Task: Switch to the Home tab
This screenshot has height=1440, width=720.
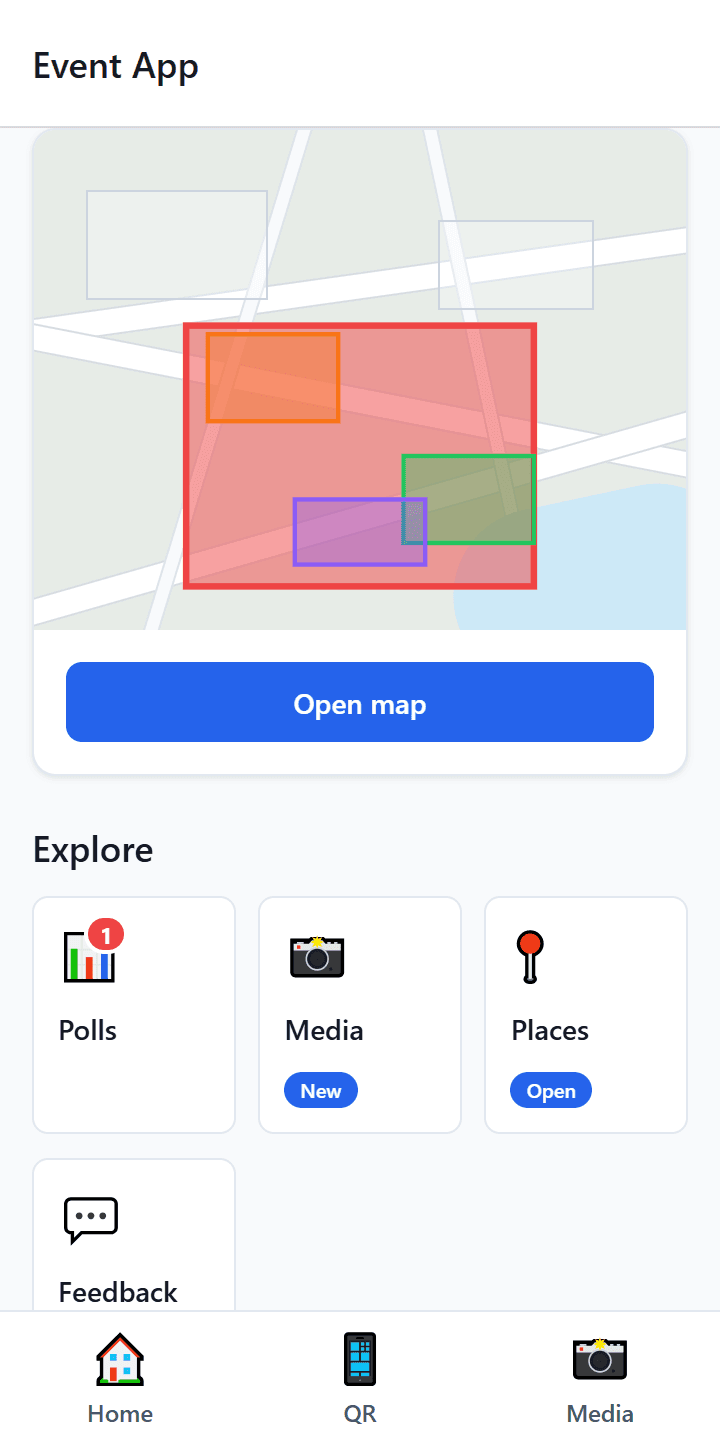Action: point(120,1376)
